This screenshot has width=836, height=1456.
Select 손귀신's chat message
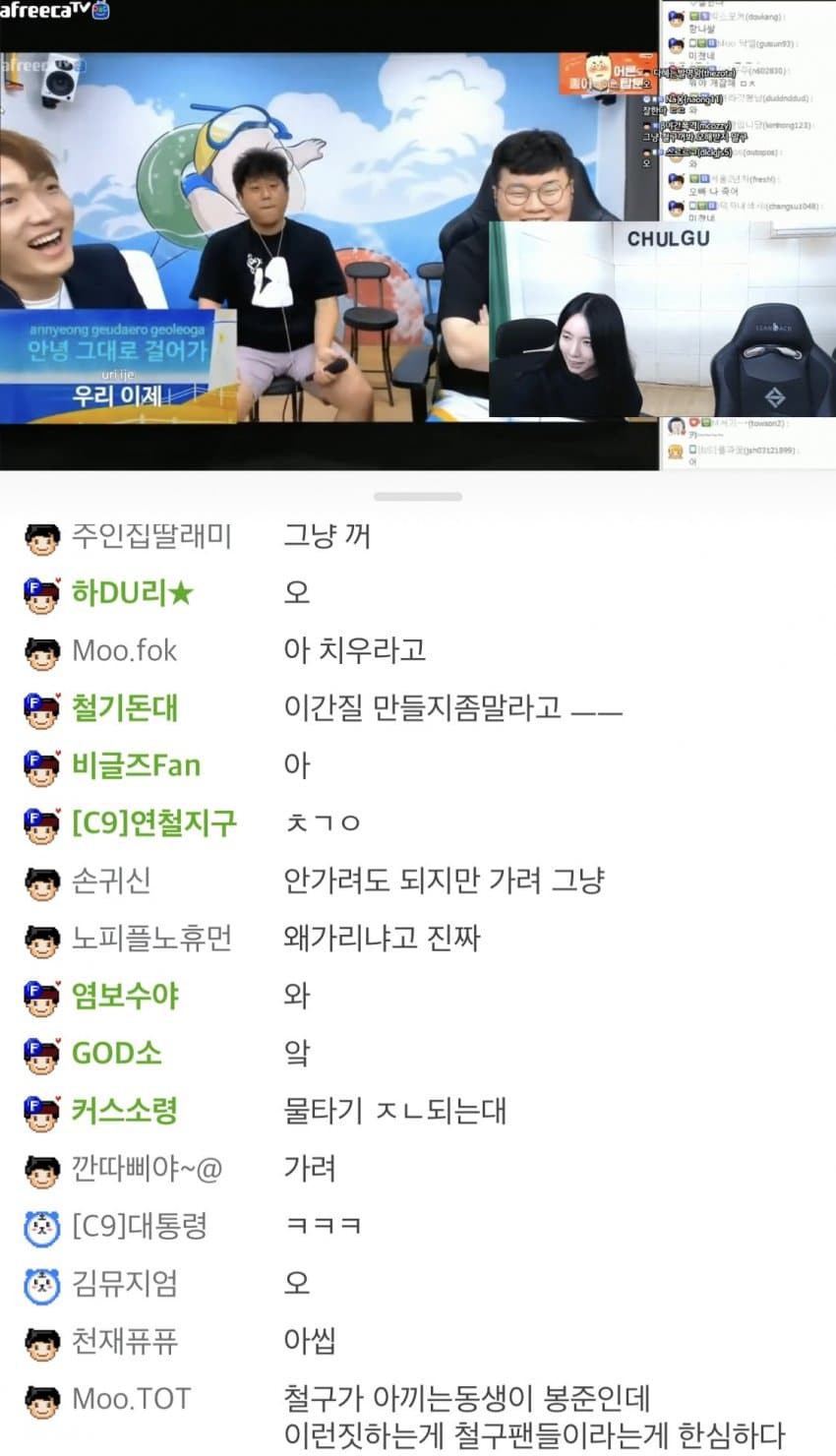pyautogui.click(x=444, y=880)
